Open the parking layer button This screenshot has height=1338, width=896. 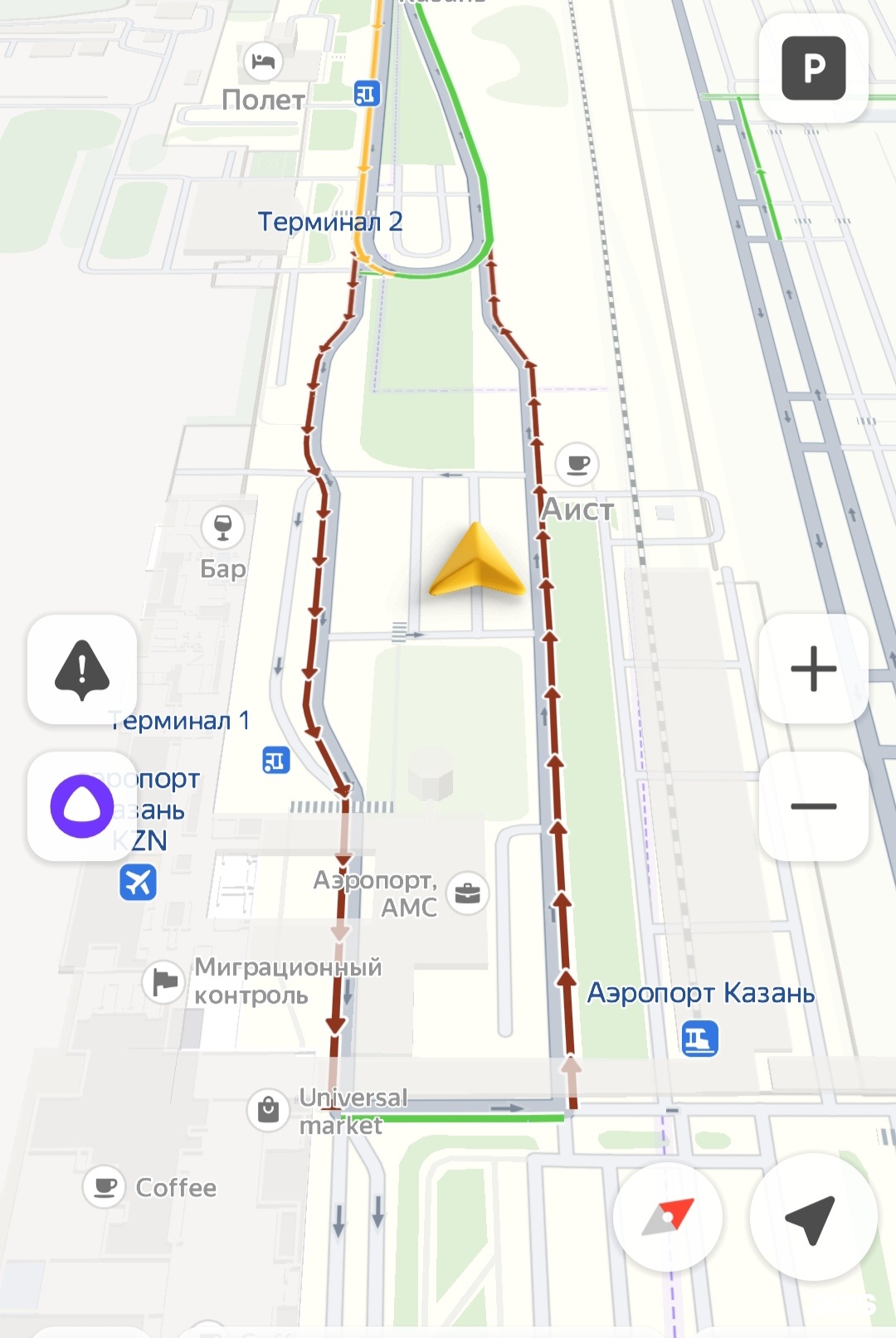[813, 68]
